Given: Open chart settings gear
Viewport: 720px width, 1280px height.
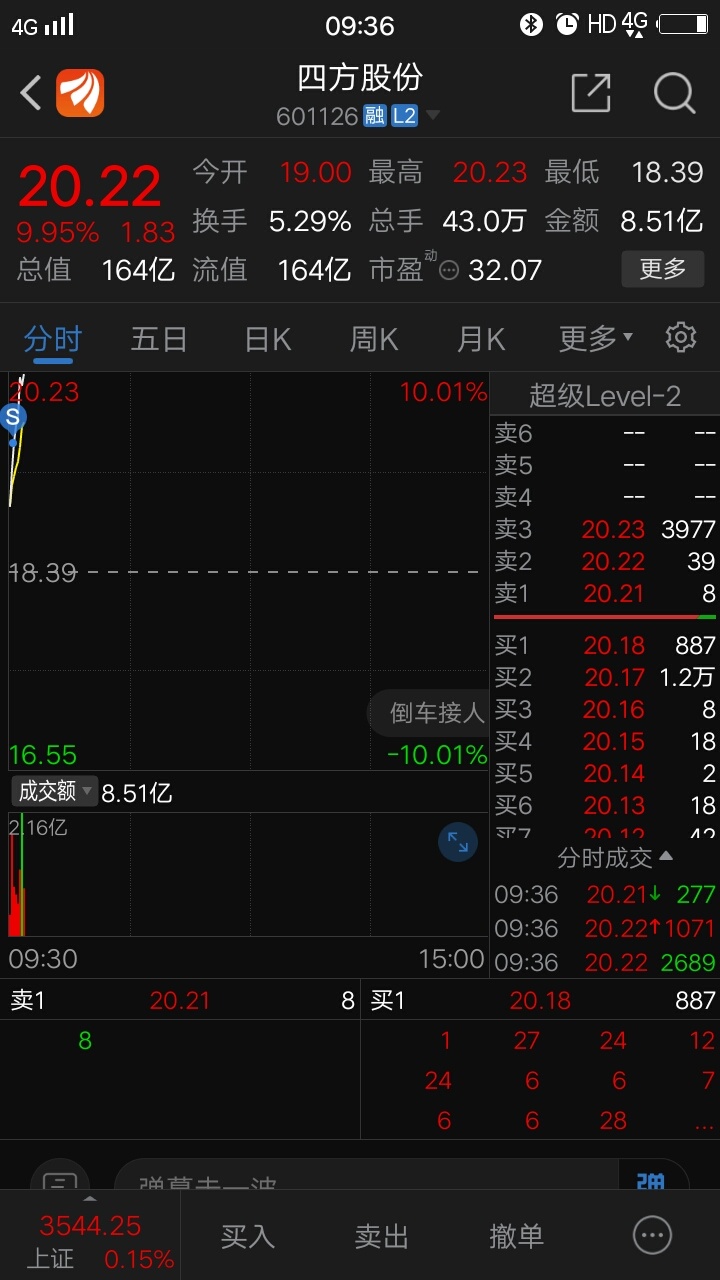Looking at the screenshot, I should [681, 337].
